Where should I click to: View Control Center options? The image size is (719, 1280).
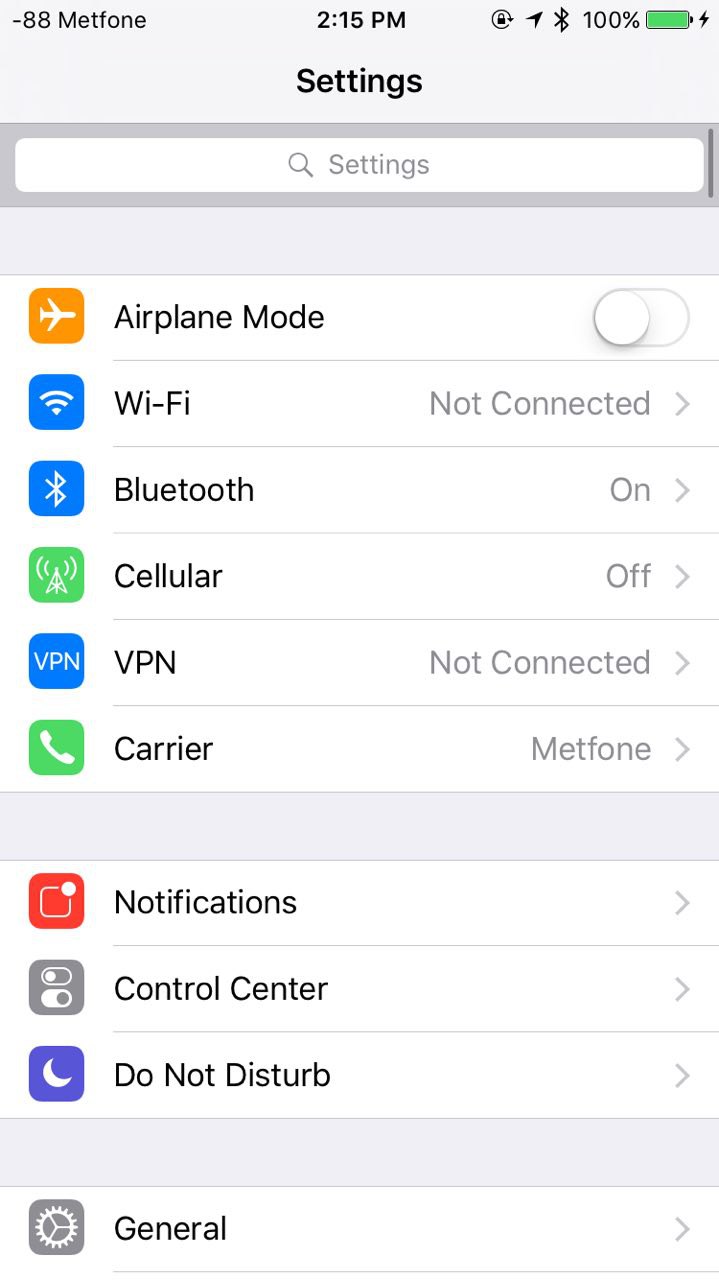click(359, 989)
